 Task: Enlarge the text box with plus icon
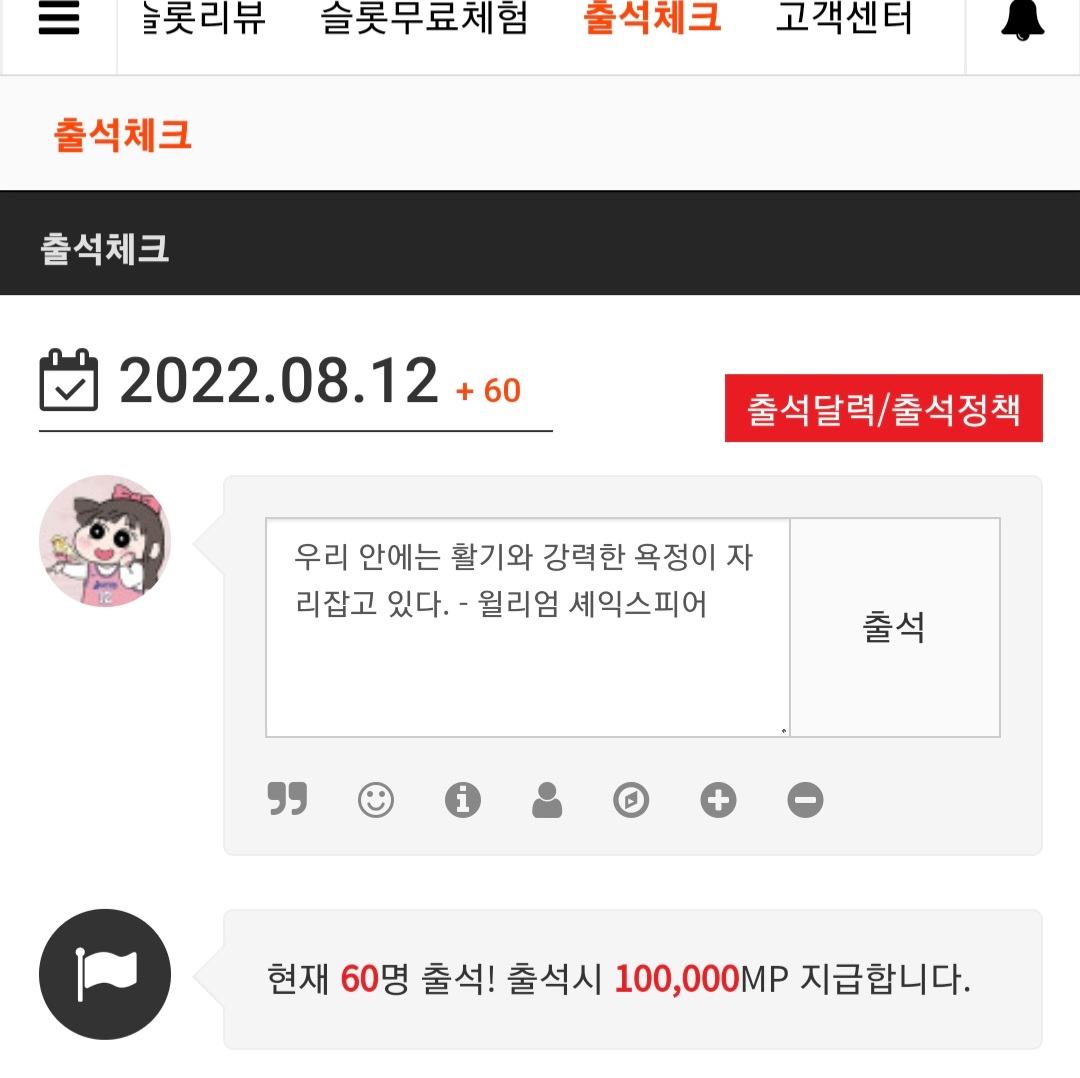point(718,800)
